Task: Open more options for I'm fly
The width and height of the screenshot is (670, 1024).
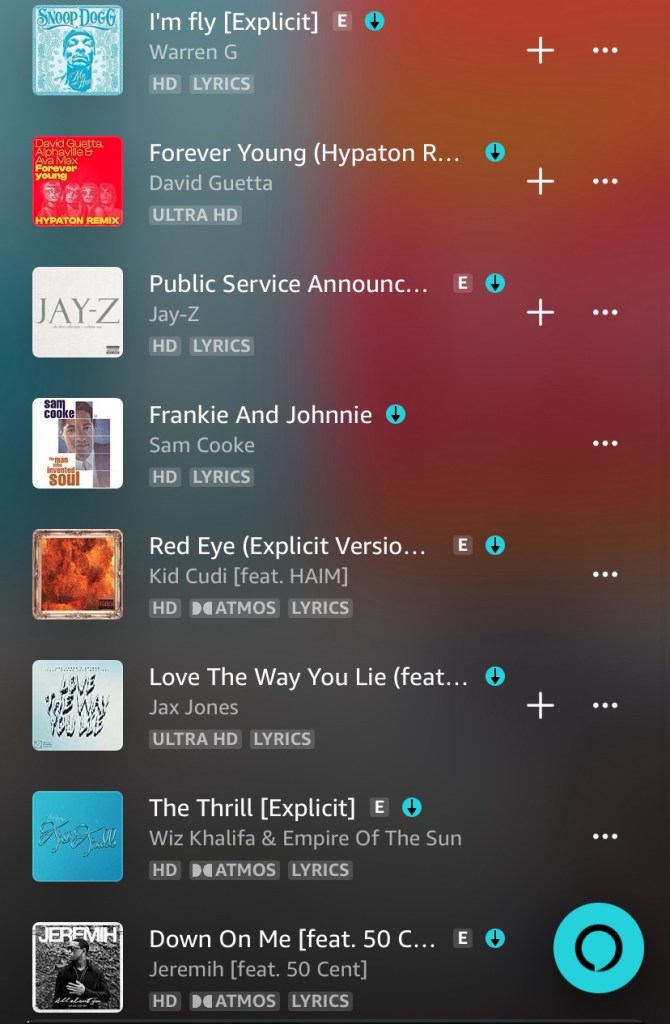Action: coord(605,50)
